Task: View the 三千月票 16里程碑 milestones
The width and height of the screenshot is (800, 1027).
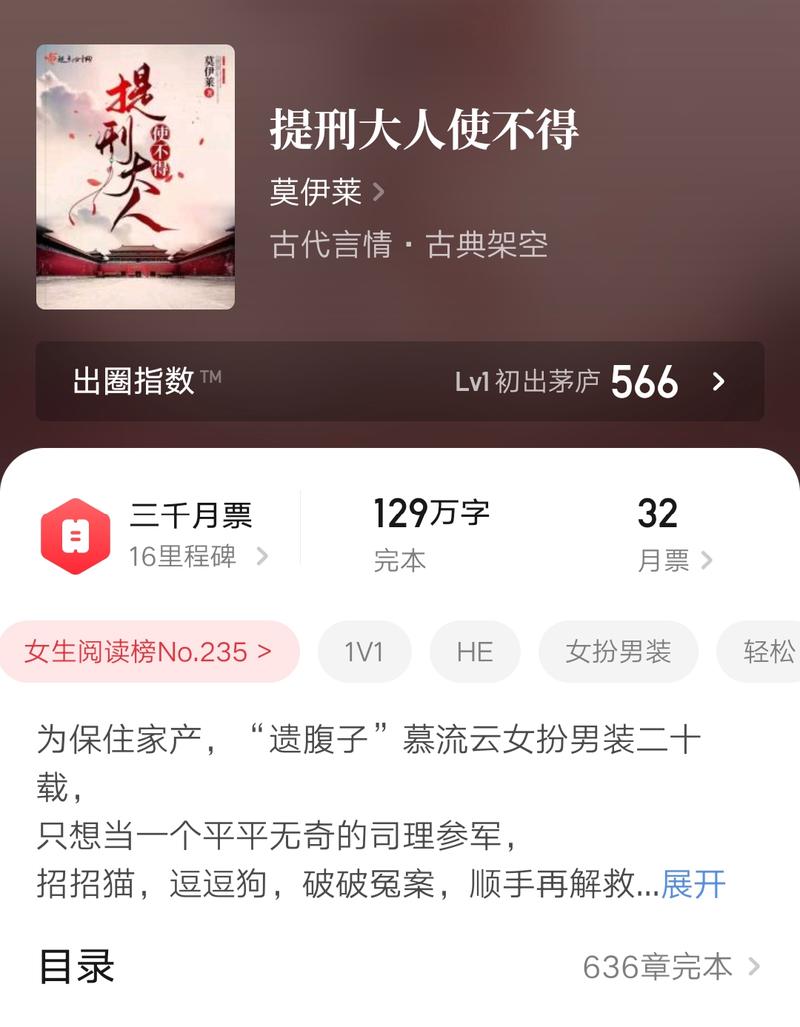Action: (198, 535)
